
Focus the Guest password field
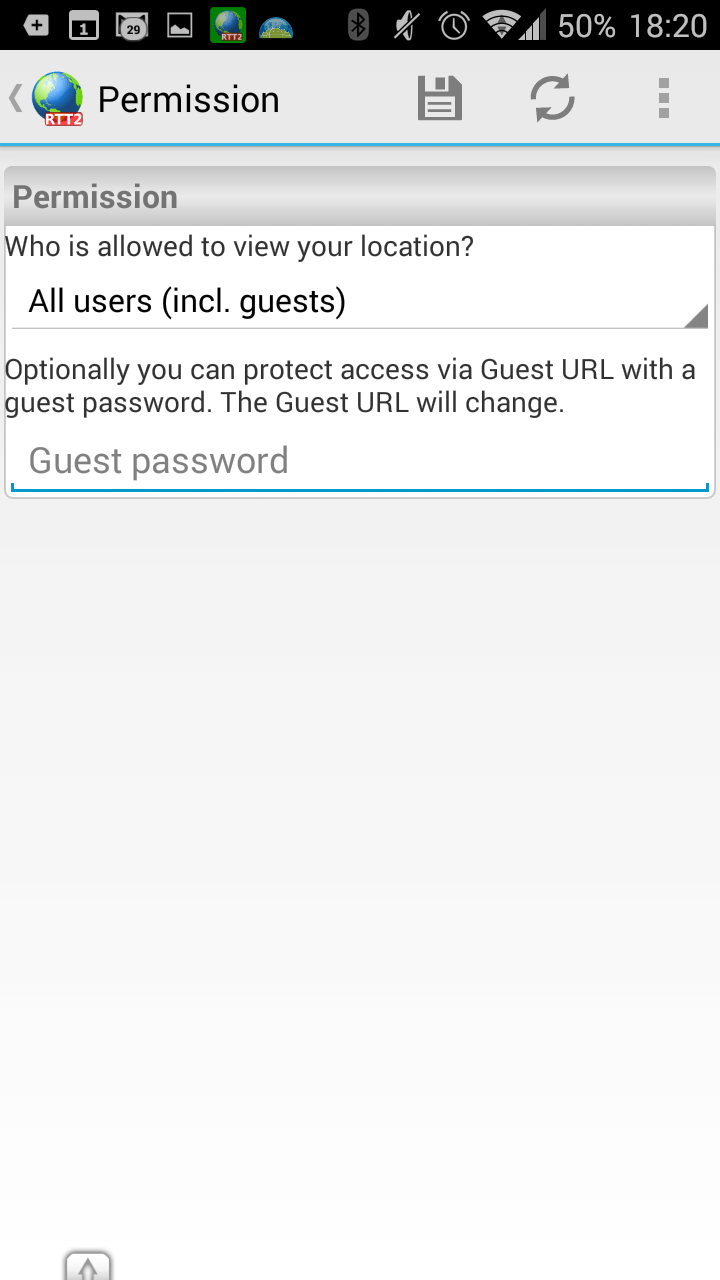(x=360, y=462)
